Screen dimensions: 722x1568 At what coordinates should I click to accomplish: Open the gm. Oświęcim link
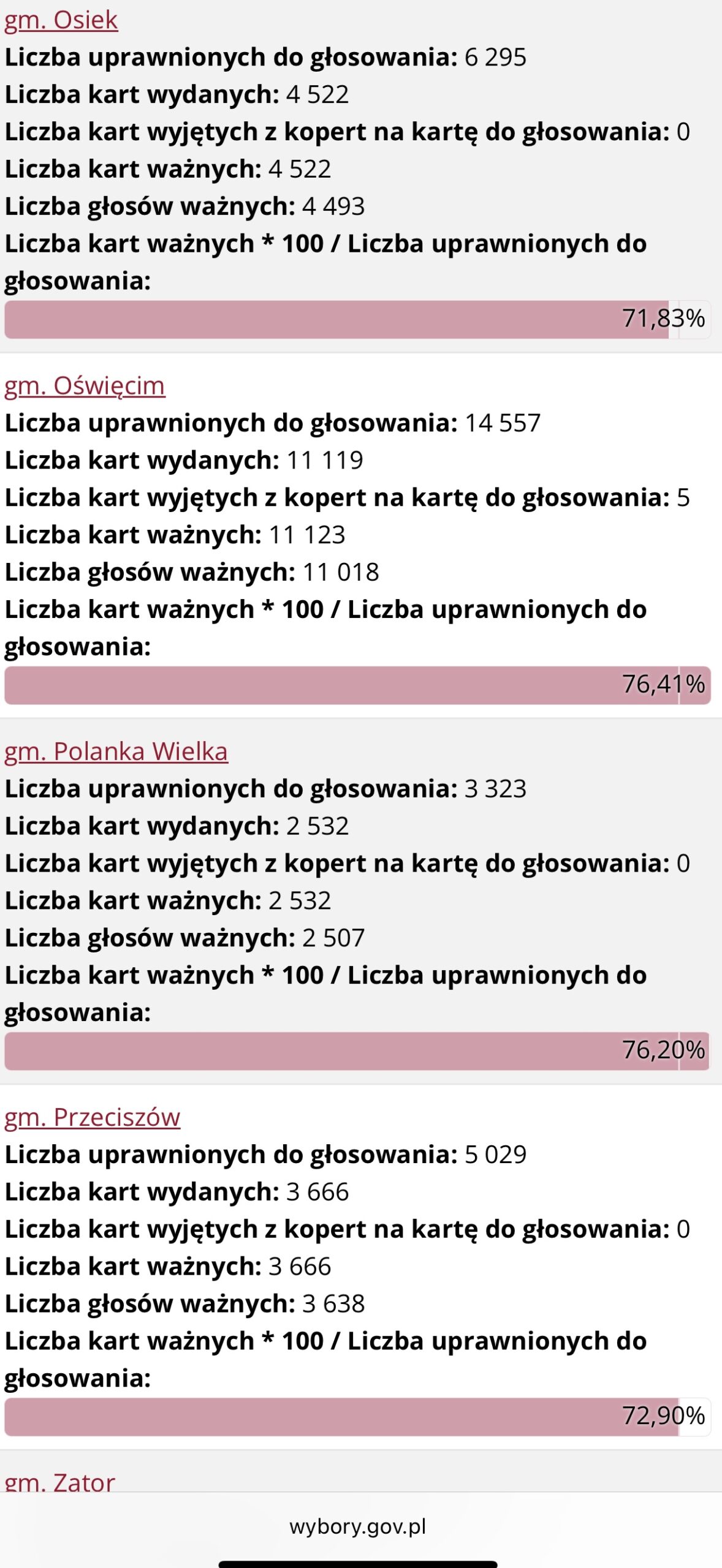[85, 386]
